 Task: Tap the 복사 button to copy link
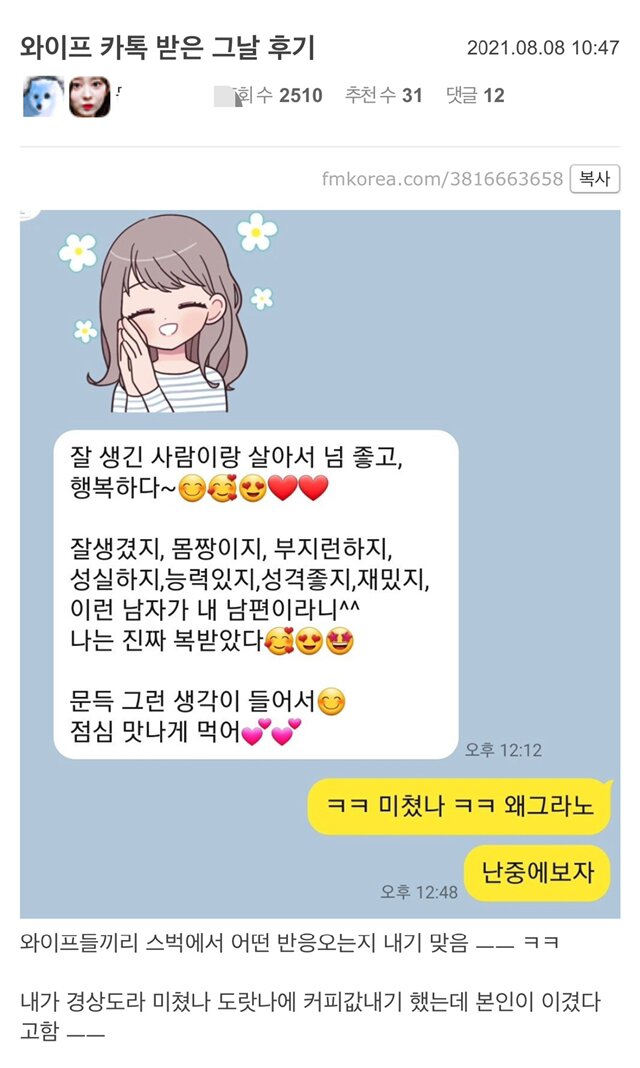pos(594,179)
